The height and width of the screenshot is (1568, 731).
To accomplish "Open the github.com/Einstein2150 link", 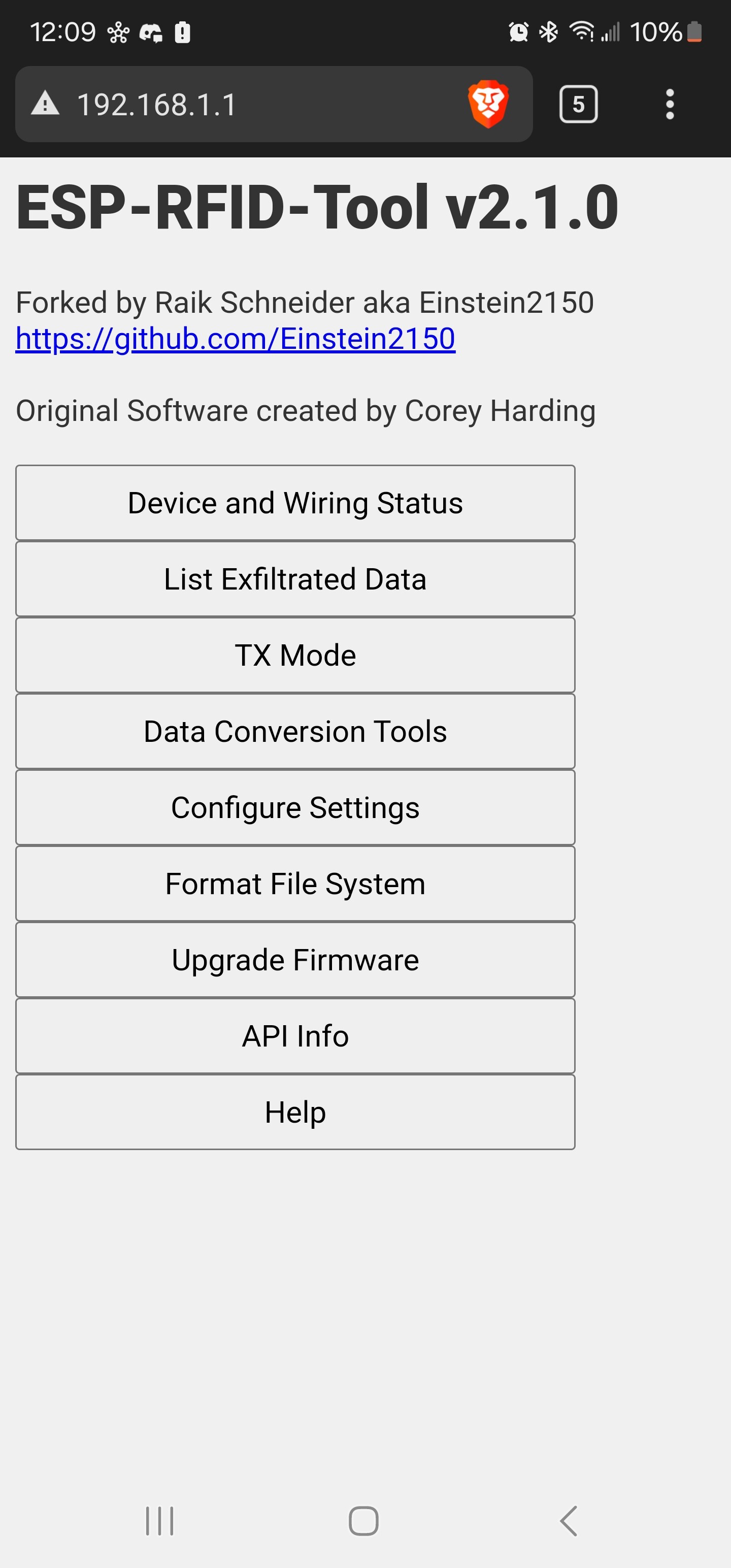I will click(236, 339).
